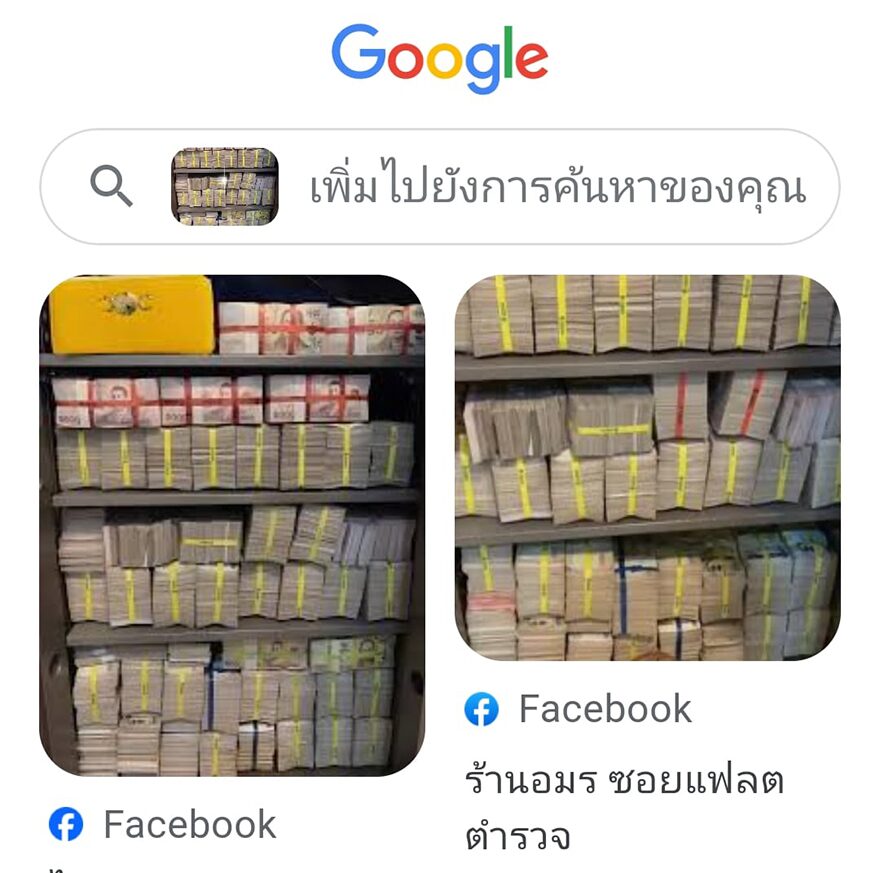Tap the search box to add search text
This screenshot has height=873, width=880.
[x=557, y=187]
